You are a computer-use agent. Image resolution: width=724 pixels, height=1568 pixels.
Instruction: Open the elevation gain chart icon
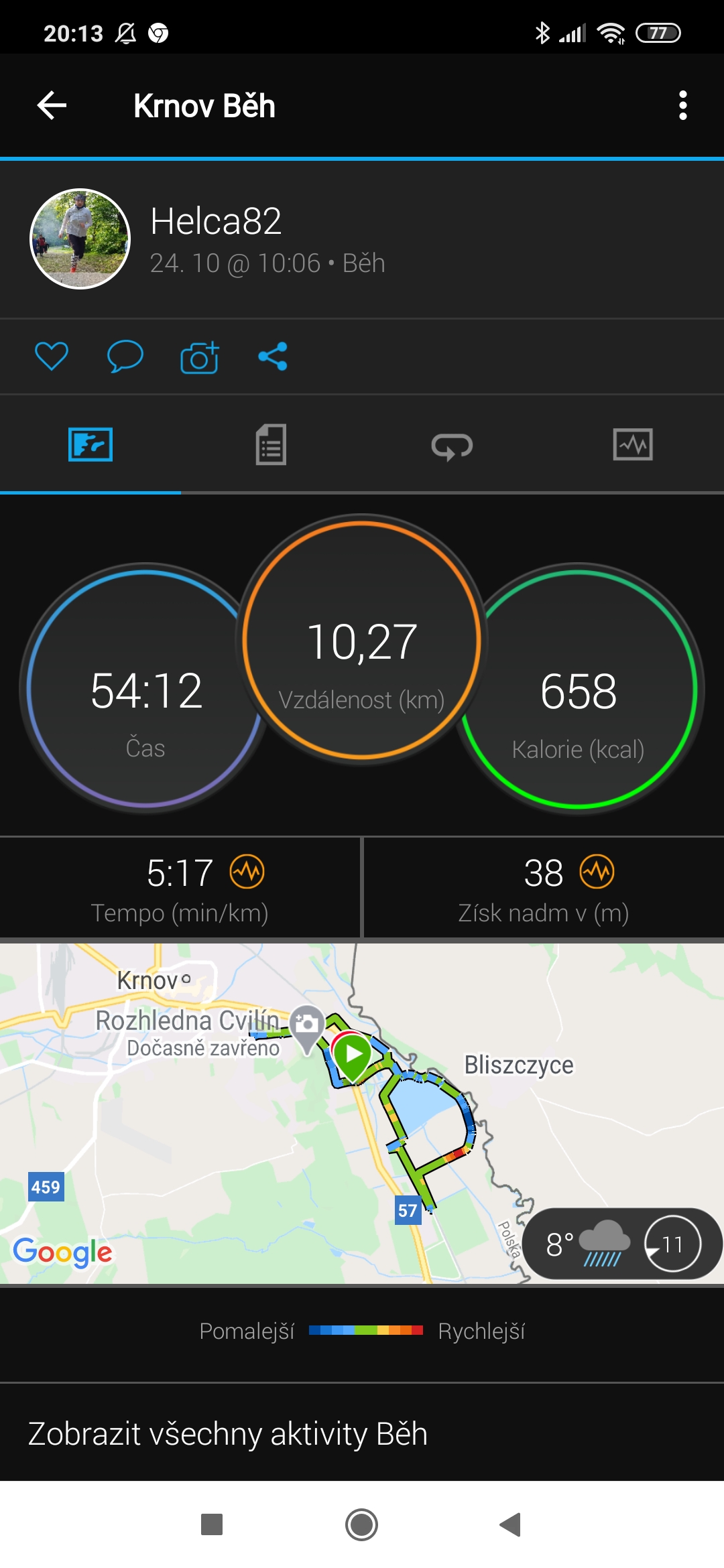[597, 872]
